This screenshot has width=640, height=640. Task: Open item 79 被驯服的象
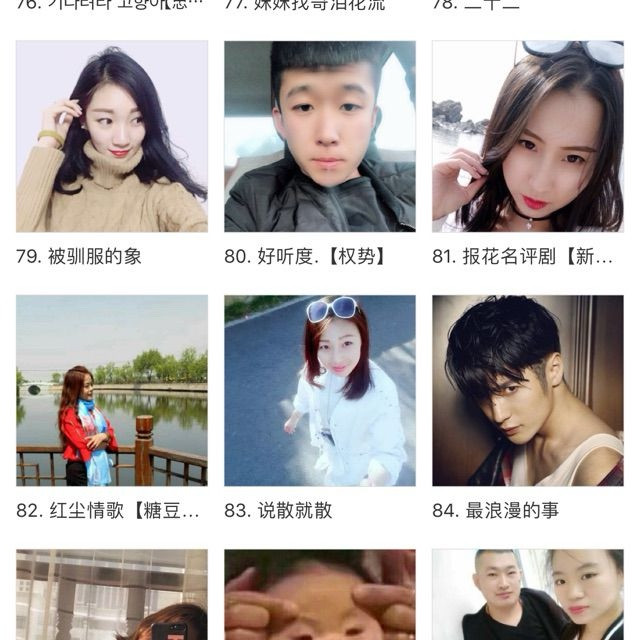pos(112,137)
